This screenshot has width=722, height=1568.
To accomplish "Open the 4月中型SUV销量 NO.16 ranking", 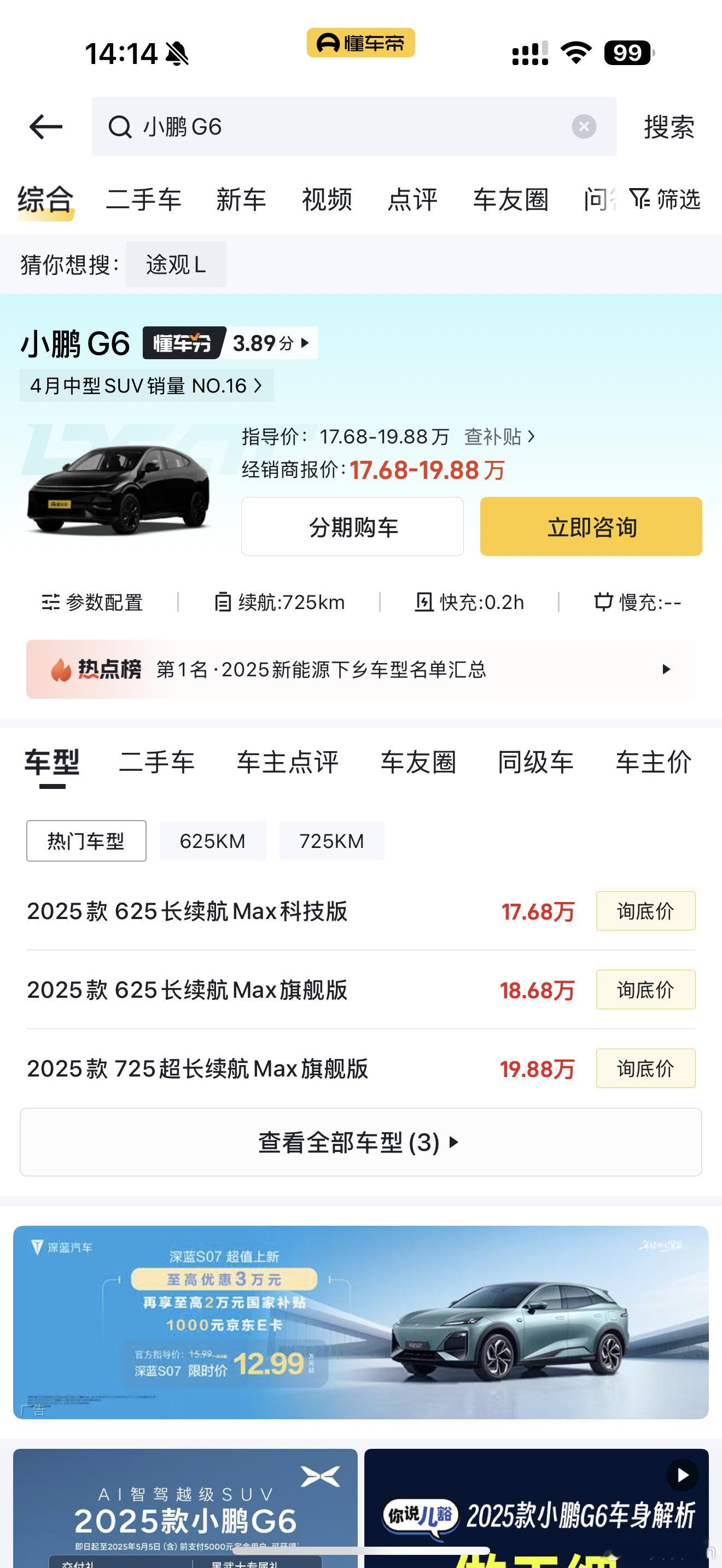I will 147,385.
